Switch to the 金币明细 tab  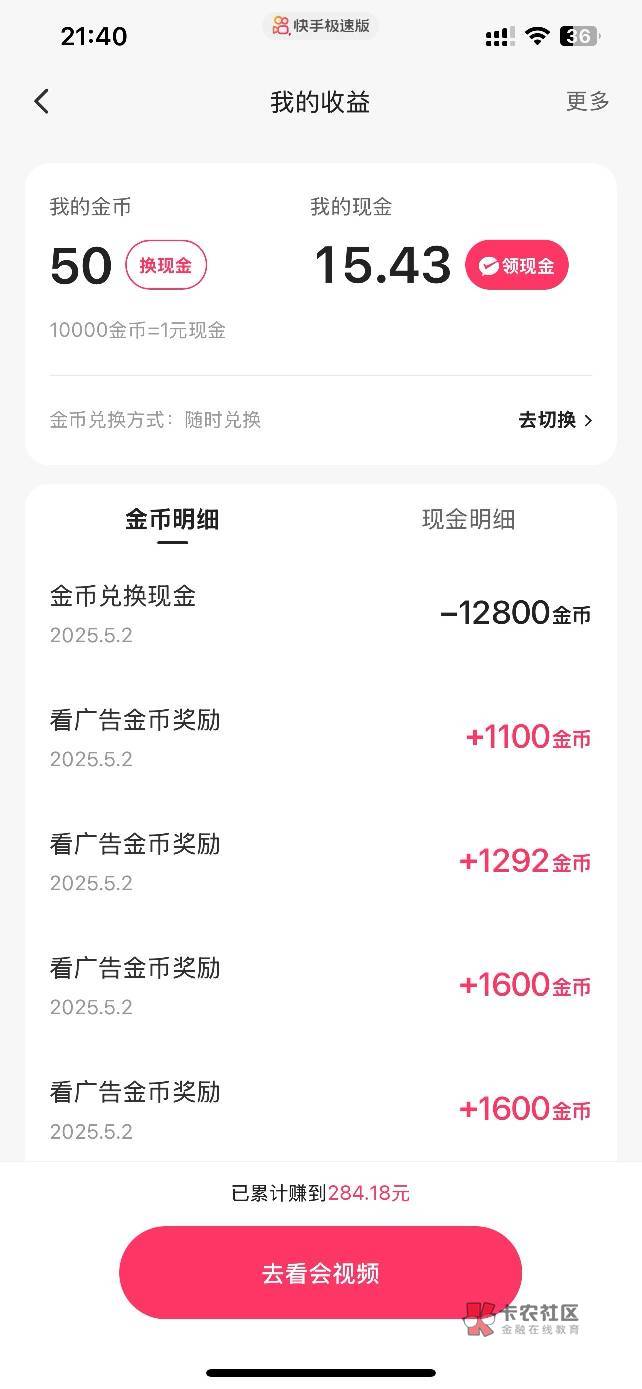(172, 519)
